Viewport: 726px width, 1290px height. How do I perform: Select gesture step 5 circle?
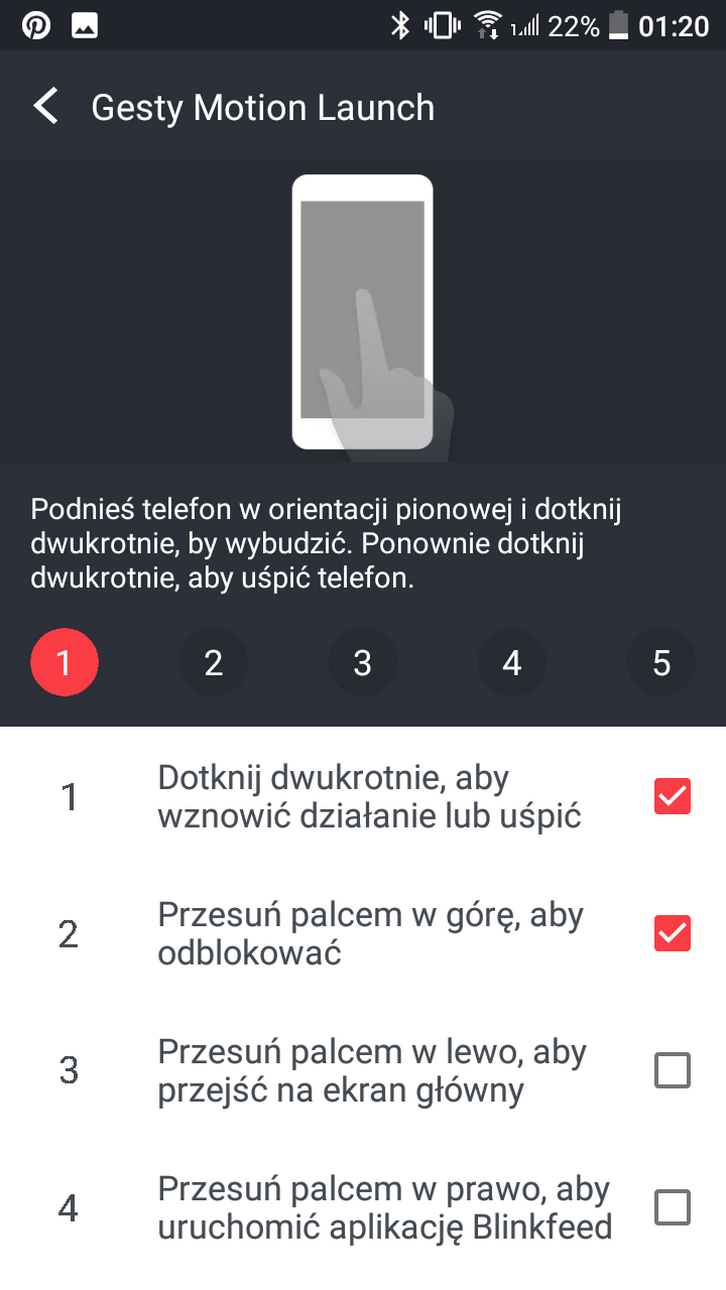click(661, 662)
